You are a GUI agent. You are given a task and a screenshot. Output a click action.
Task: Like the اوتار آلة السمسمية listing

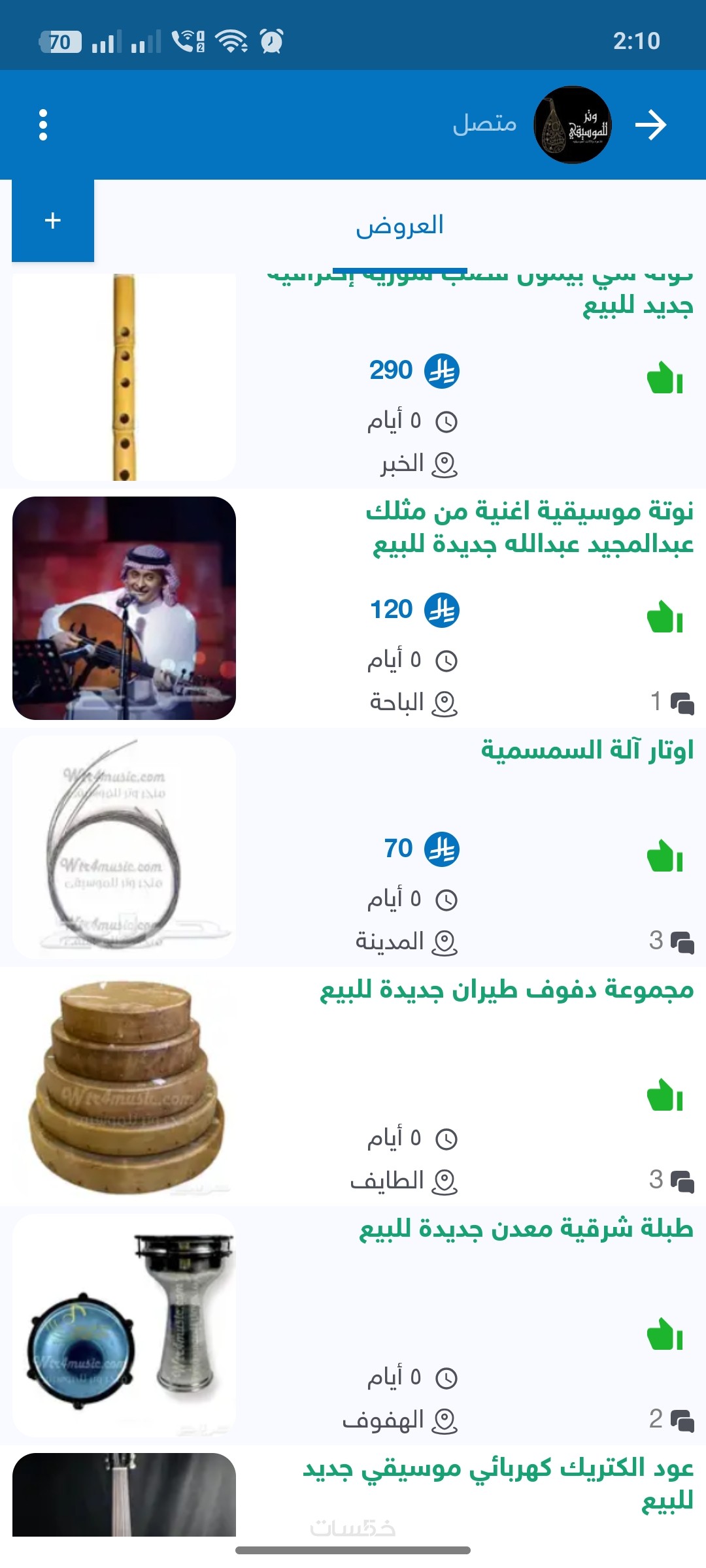coord(665,857)
